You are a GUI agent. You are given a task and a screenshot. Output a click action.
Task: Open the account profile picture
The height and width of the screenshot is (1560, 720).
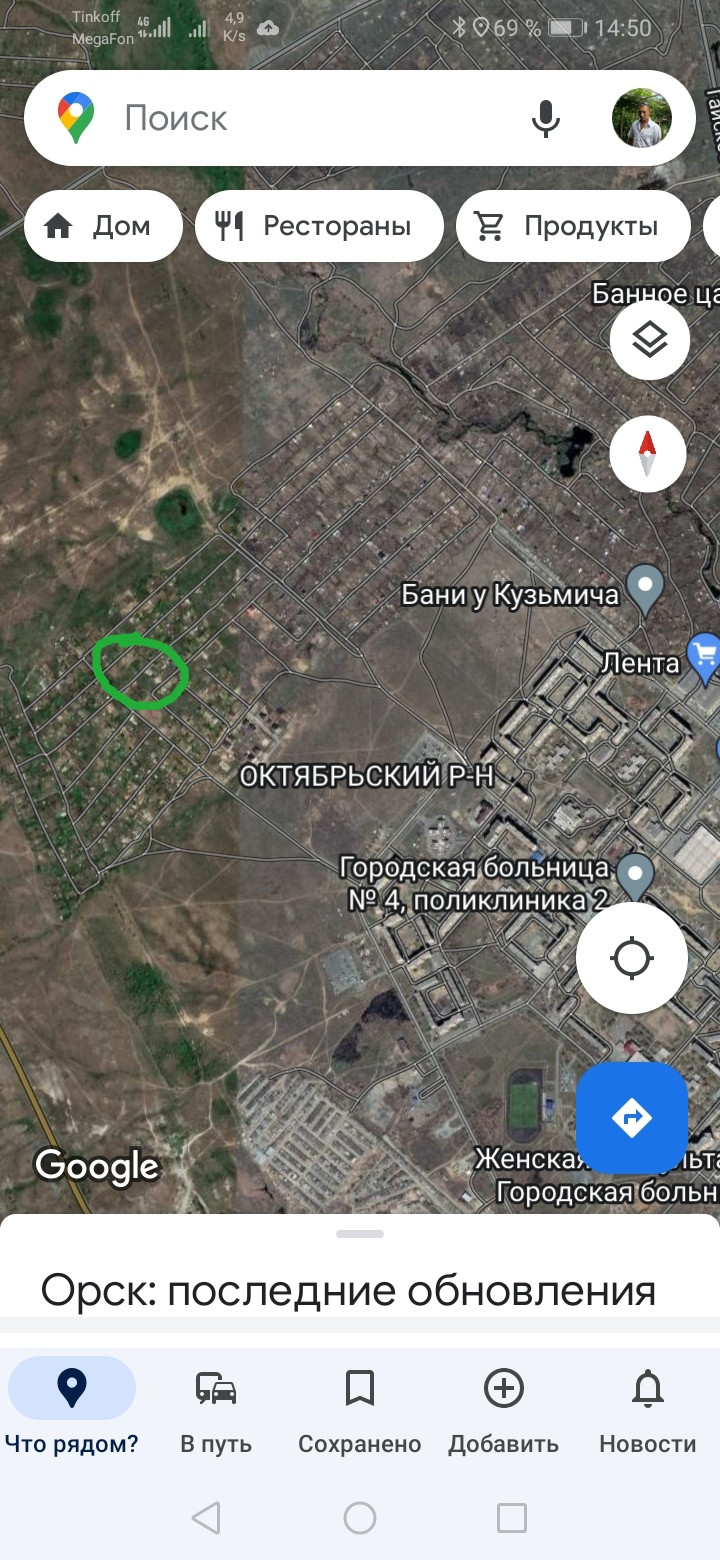coord(641,118)
